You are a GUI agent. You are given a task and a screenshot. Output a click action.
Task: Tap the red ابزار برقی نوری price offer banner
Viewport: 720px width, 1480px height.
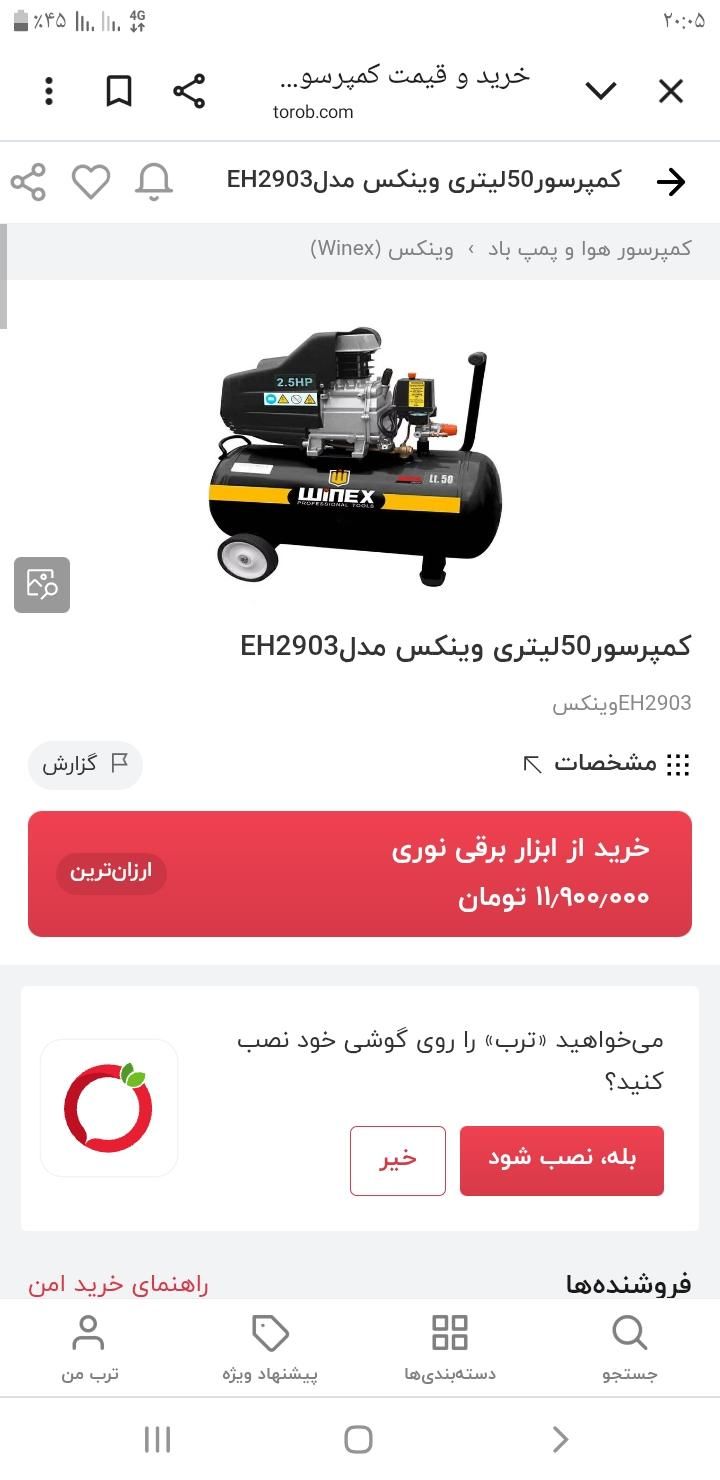360,874
